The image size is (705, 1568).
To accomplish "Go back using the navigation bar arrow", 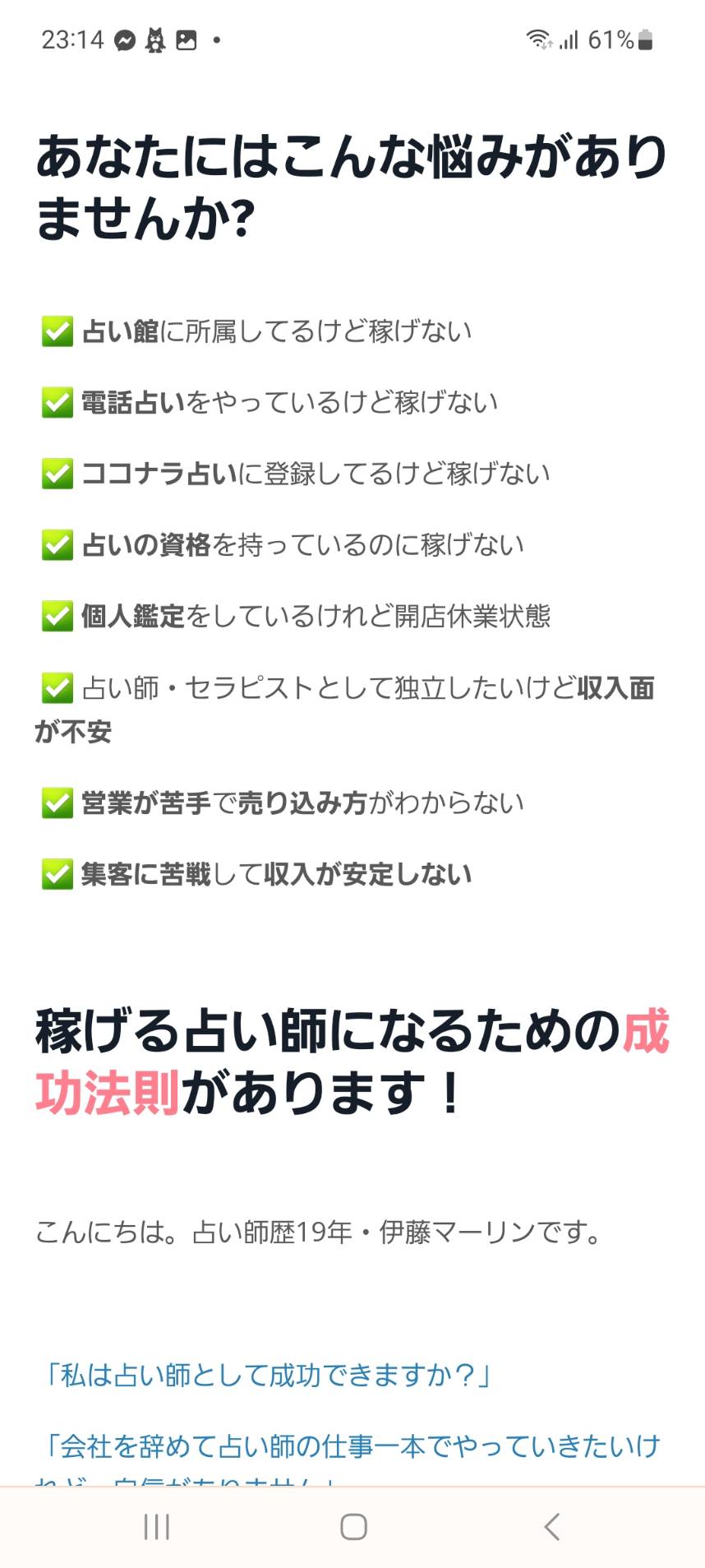I will (552, 1527).
